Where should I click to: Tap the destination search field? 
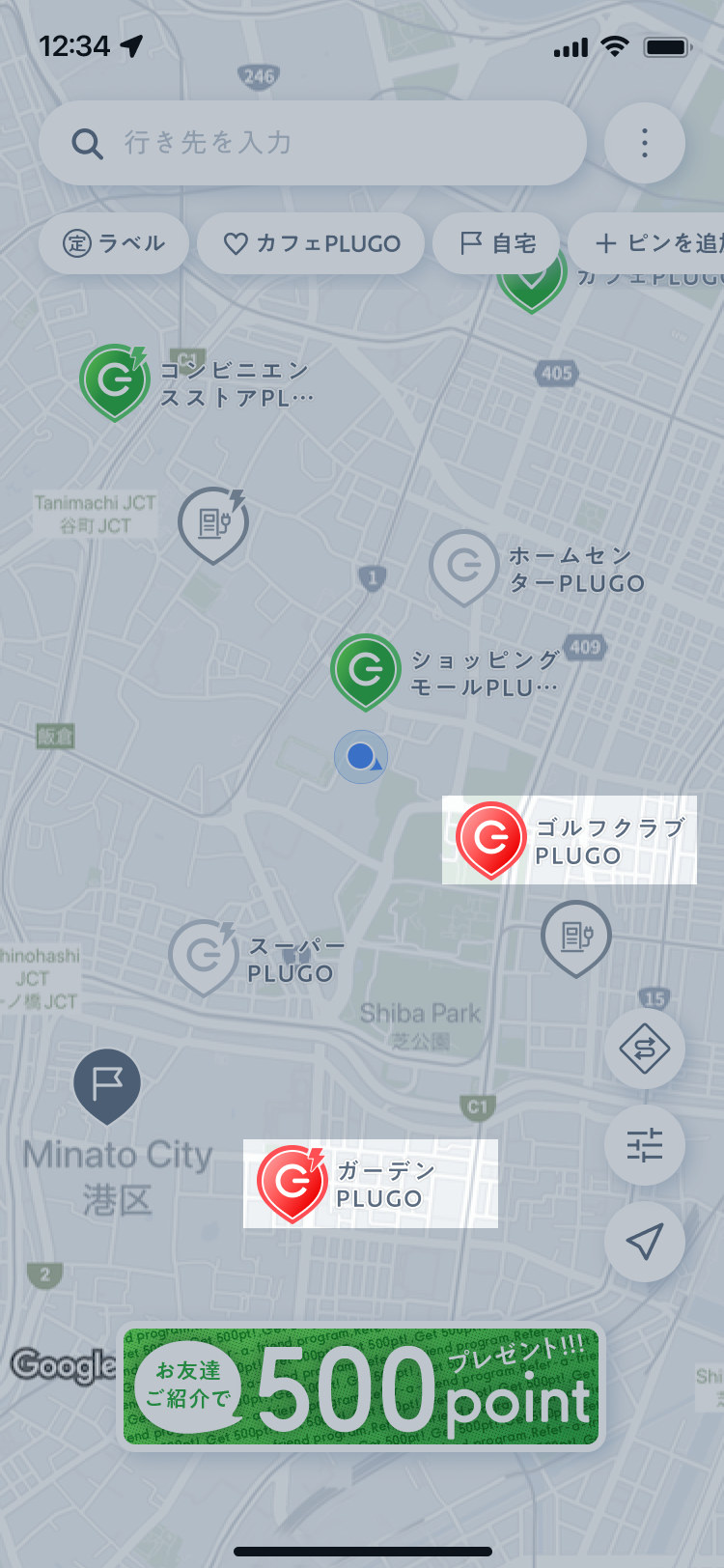[x=312, y=143]
